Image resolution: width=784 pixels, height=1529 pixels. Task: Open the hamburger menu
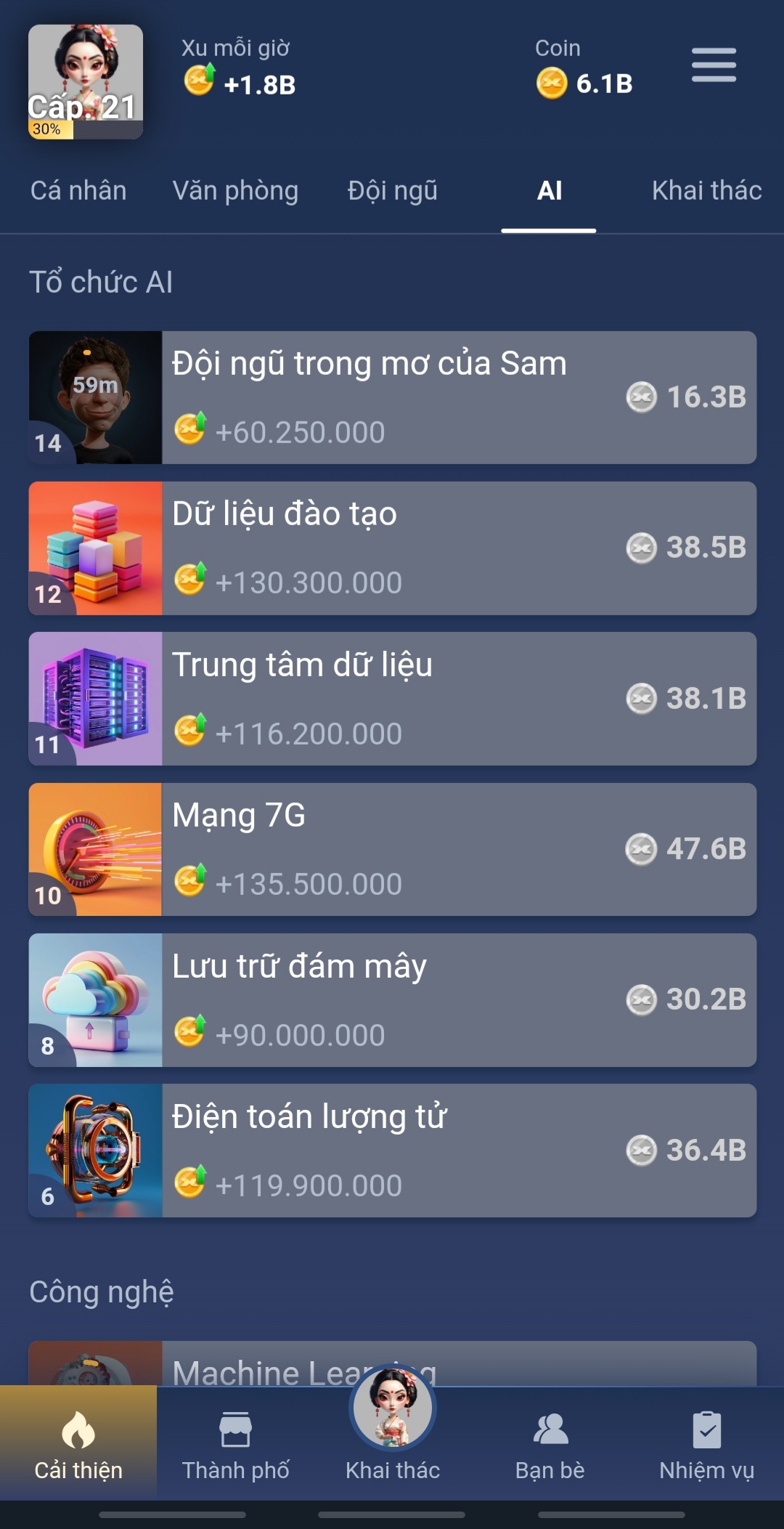click(x=714, y=65)
